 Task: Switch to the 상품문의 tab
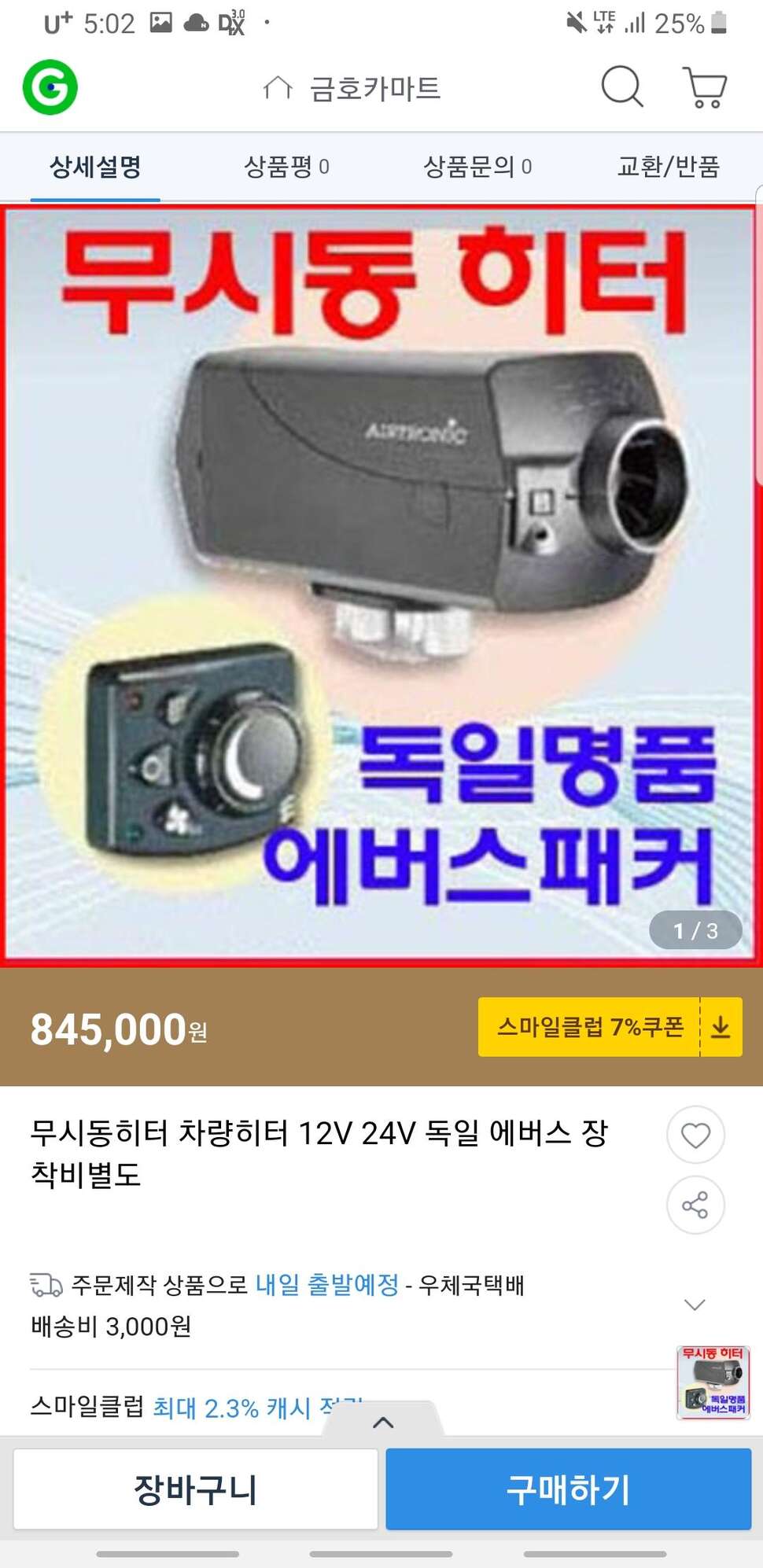pos(477,166)
